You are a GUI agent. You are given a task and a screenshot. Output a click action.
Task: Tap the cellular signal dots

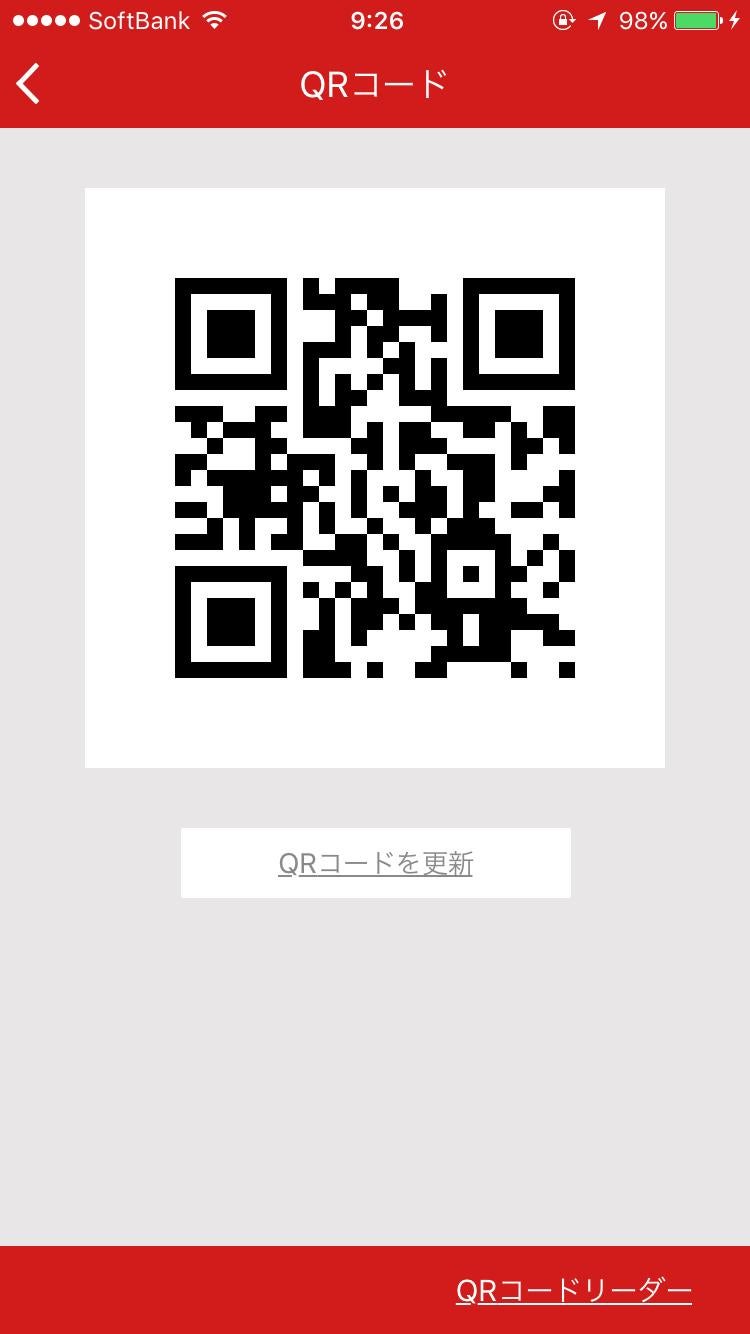(44, 18)
